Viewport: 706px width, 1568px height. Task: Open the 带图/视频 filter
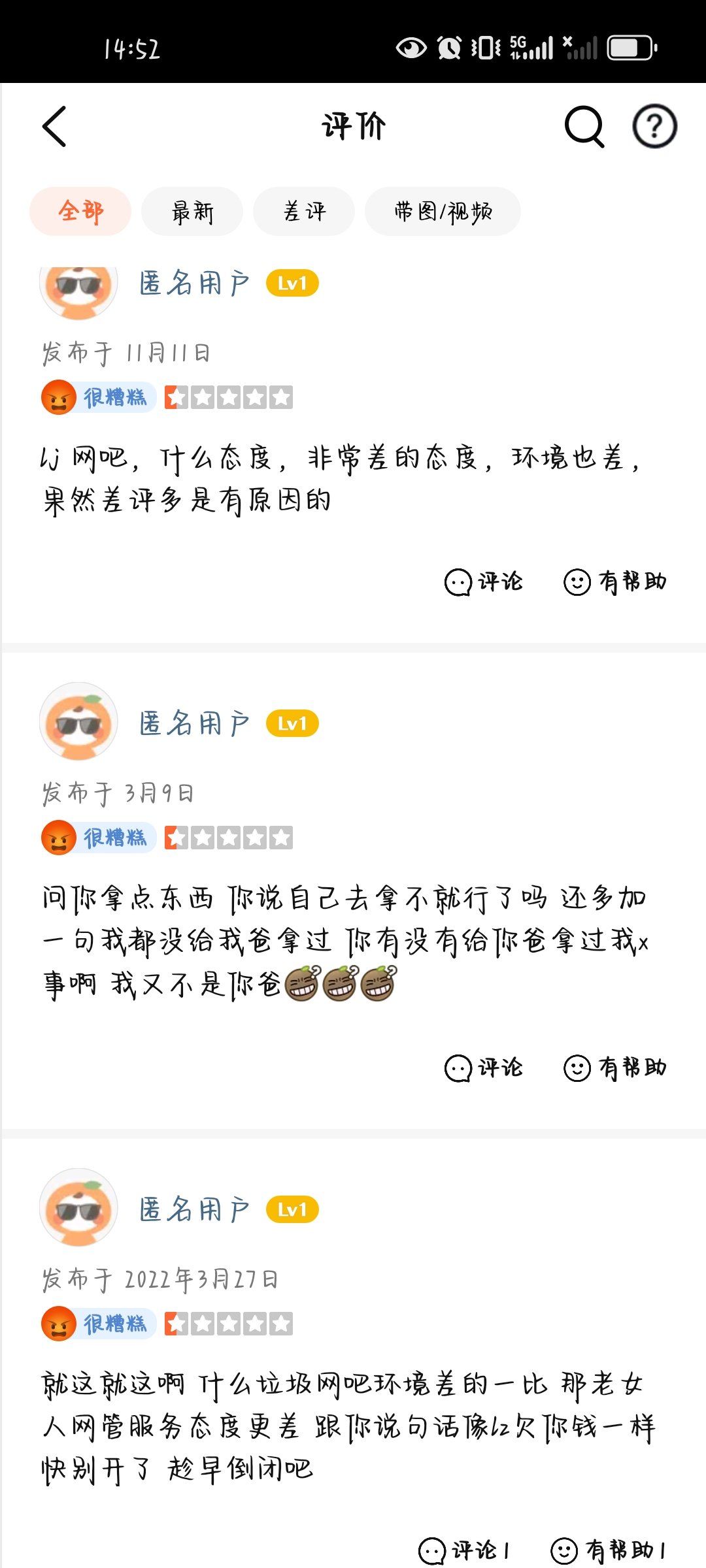pyautogui.click(x=443, y=211)
